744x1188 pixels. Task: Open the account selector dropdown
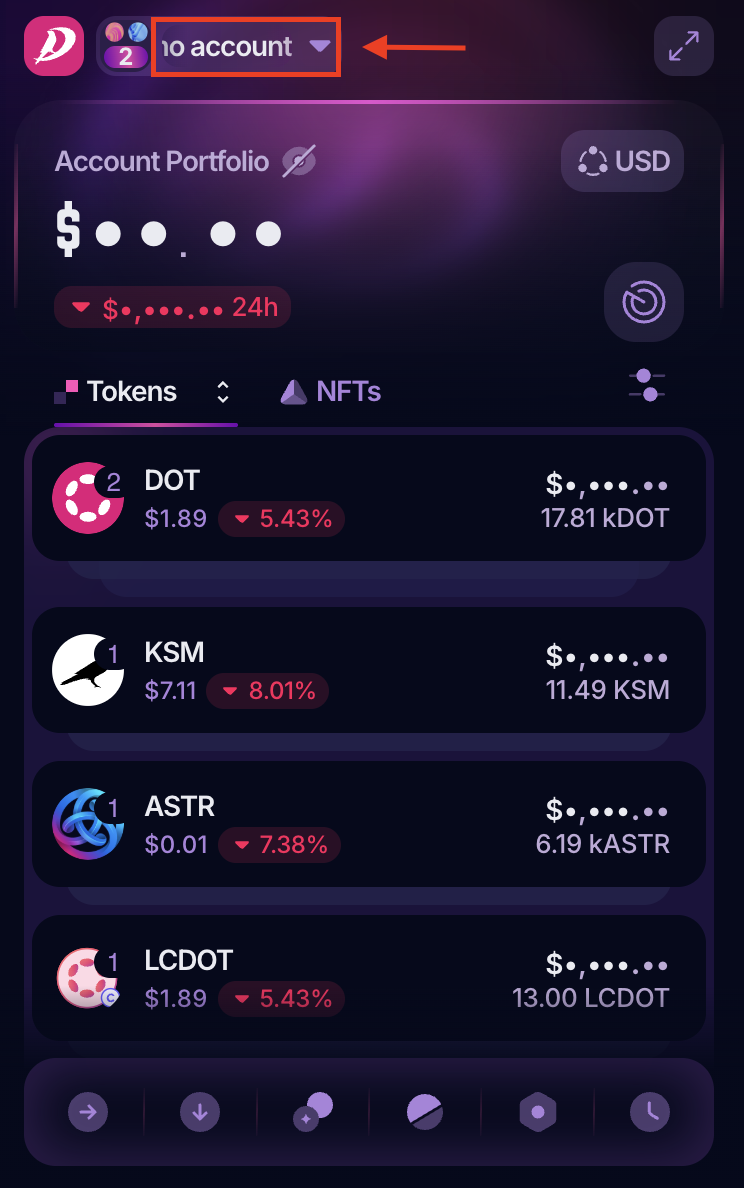pos(246,46)
